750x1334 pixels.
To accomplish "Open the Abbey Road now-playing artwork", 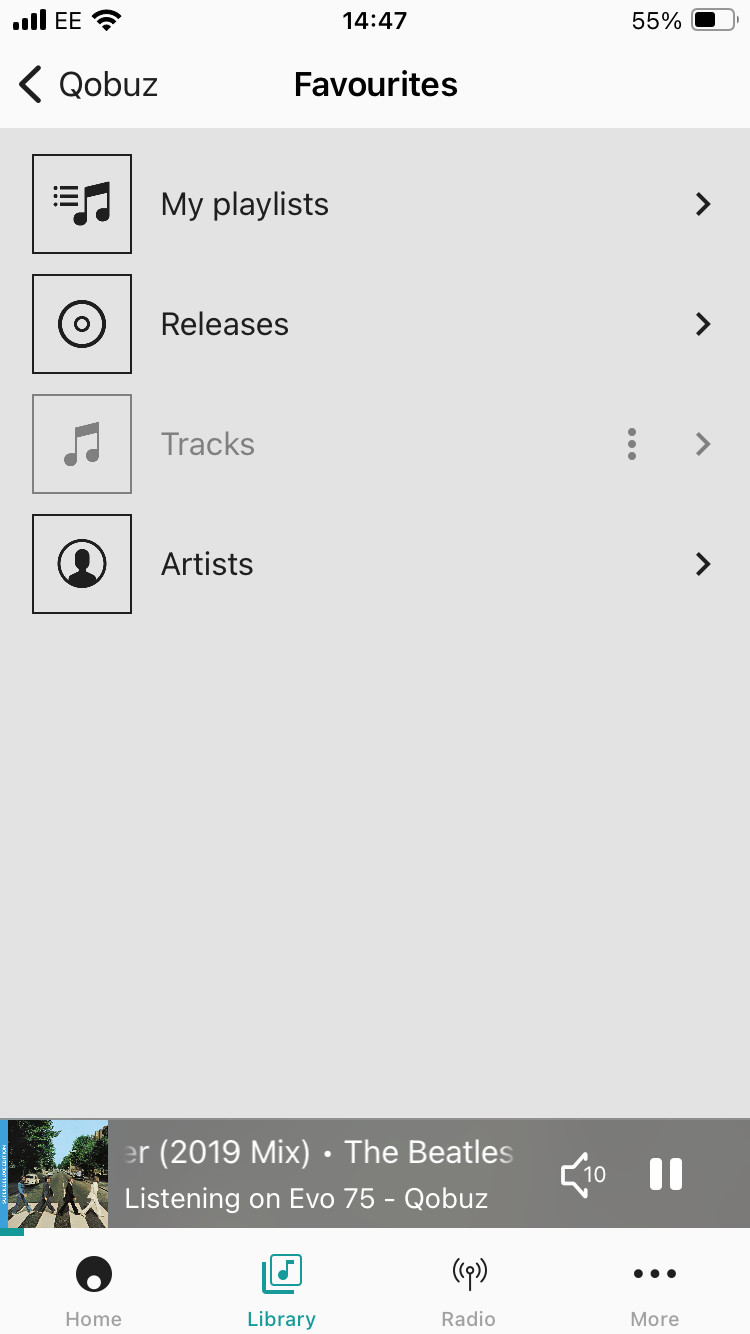I will click(57, 1174).
